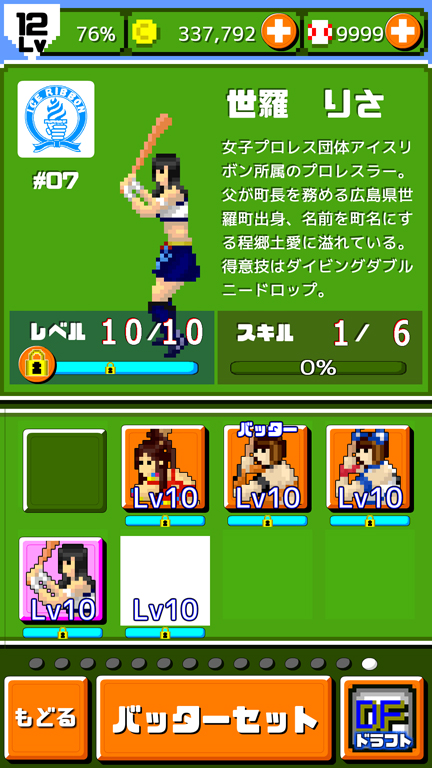Image resolution: width=432 pixels, height=768 pixels.
Task: Pick the ponytail character in red outfit
Action: click(x=165, y=469)
